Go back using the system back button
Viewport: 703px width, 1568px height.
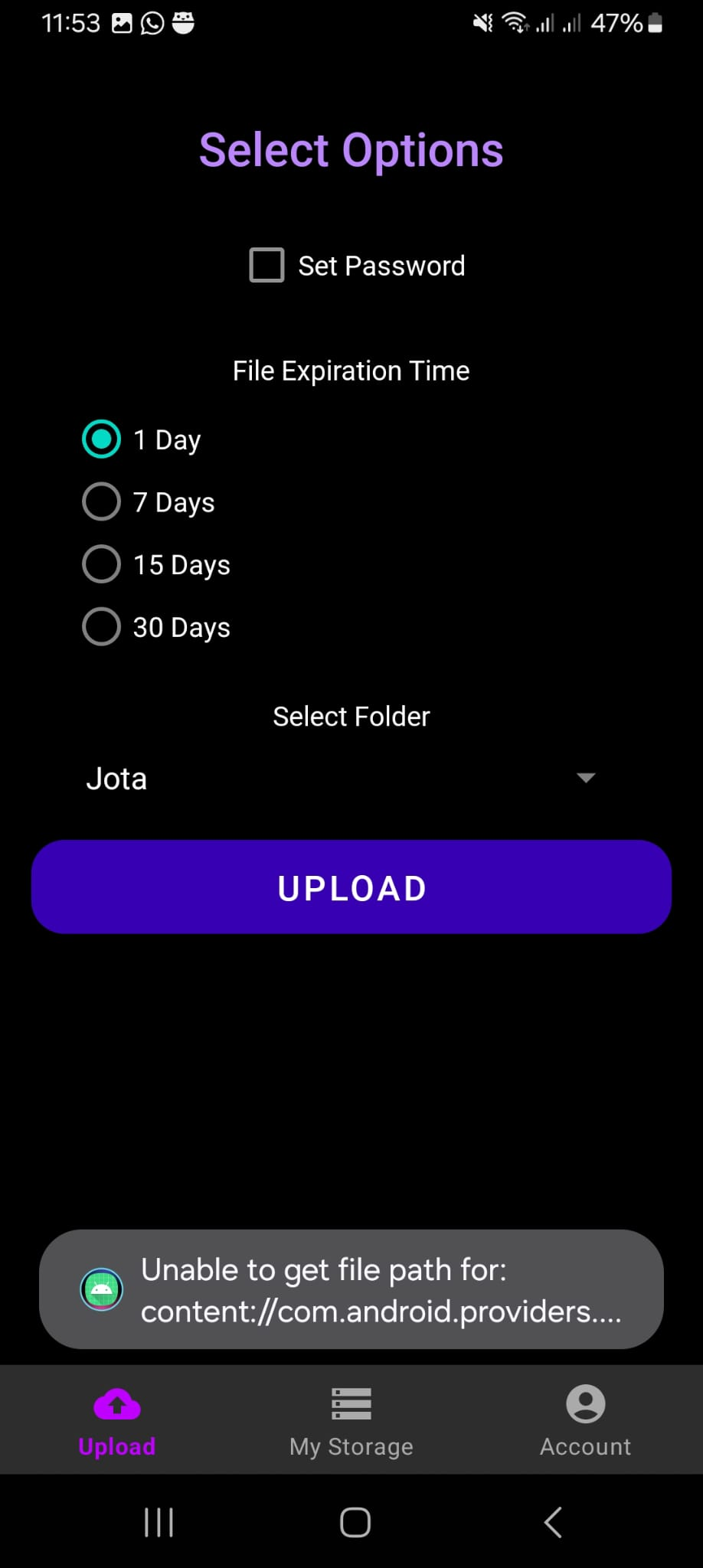pos(553,1522)
